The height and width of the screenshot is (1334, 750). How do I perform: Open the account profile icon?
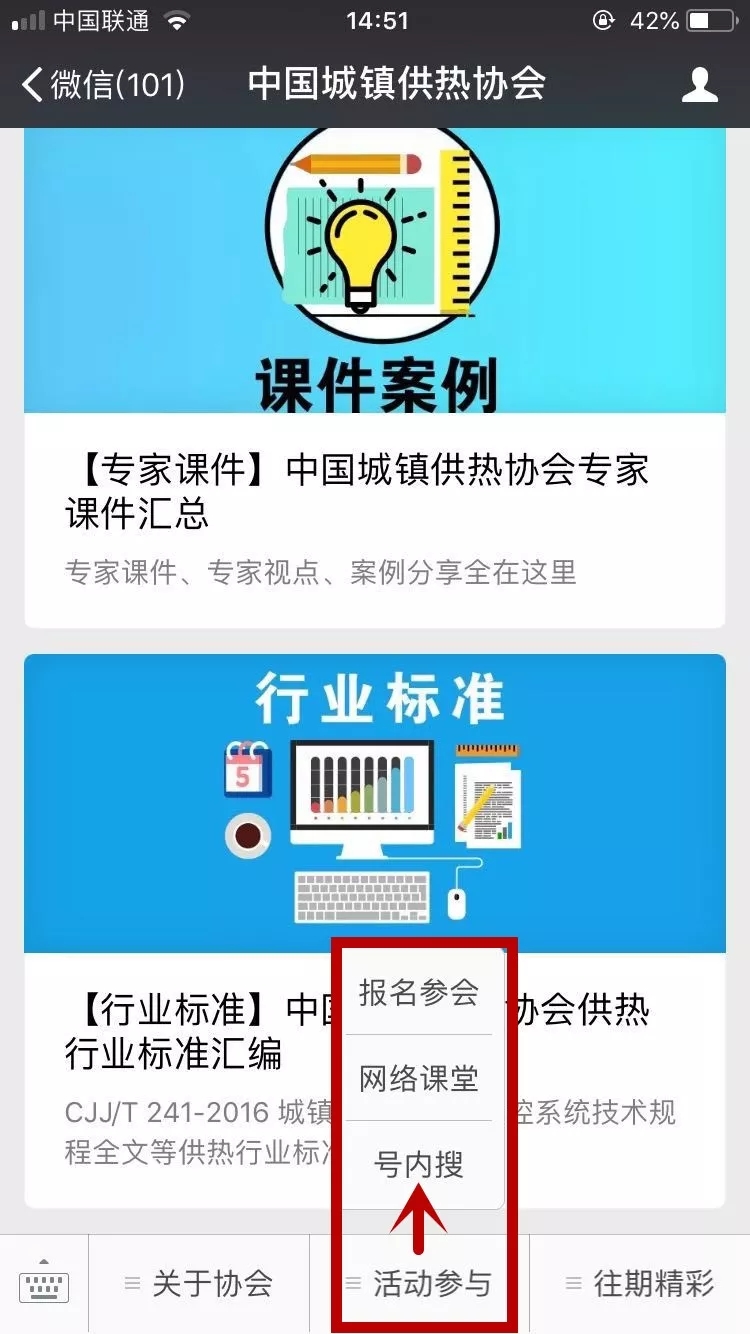[699, 85]
